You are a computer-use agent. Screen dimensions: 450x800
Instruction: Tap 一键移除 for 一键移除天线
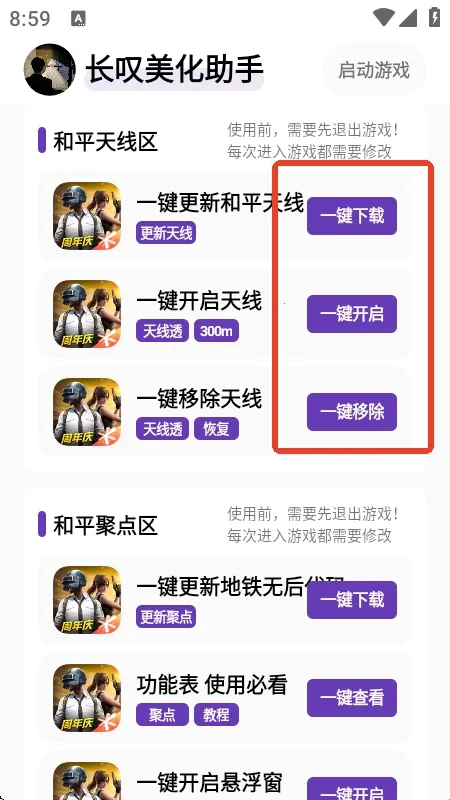pyautogui.click(x=352, y=412)
